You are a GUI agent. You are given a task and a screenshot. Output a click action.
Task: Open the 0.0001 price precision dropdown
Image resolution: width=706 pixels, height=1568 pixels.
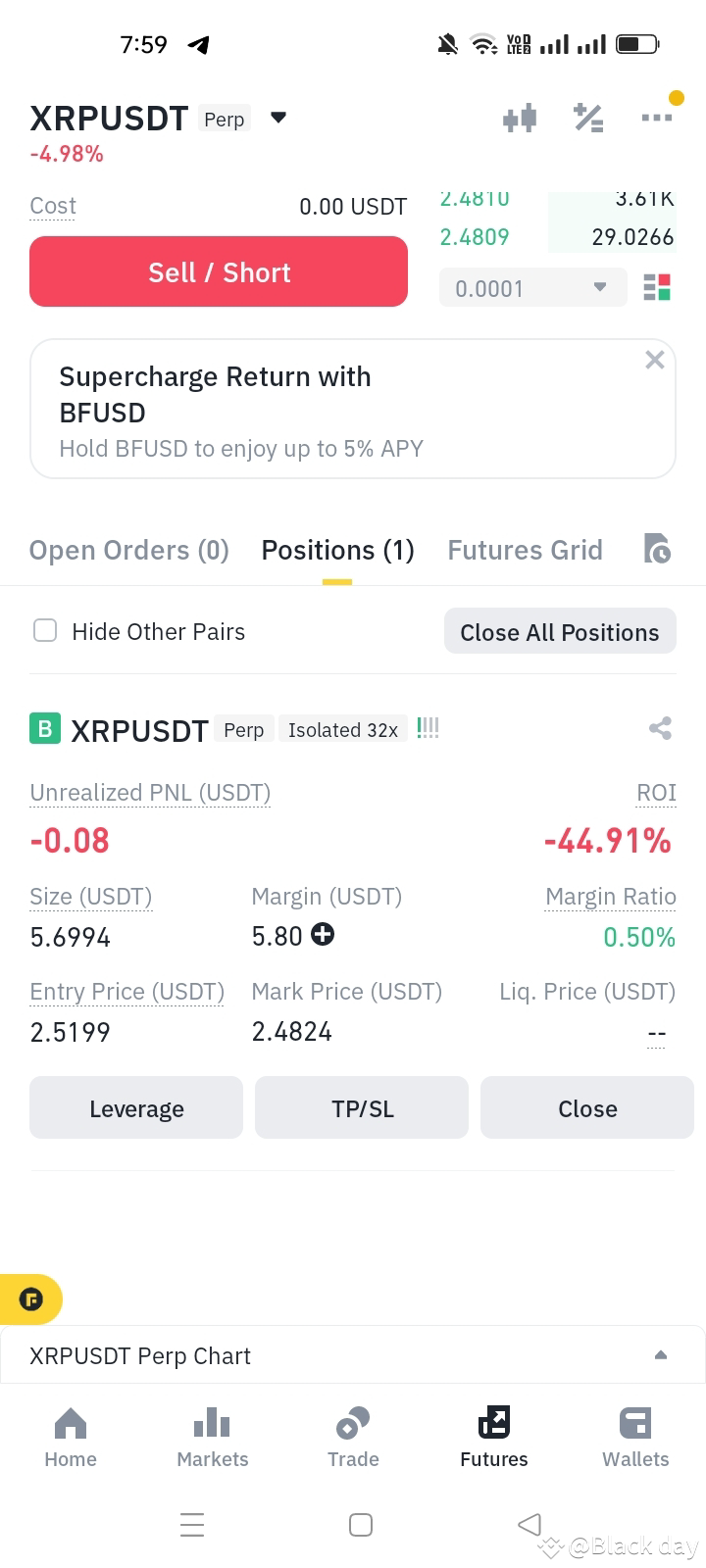[532, 288]
